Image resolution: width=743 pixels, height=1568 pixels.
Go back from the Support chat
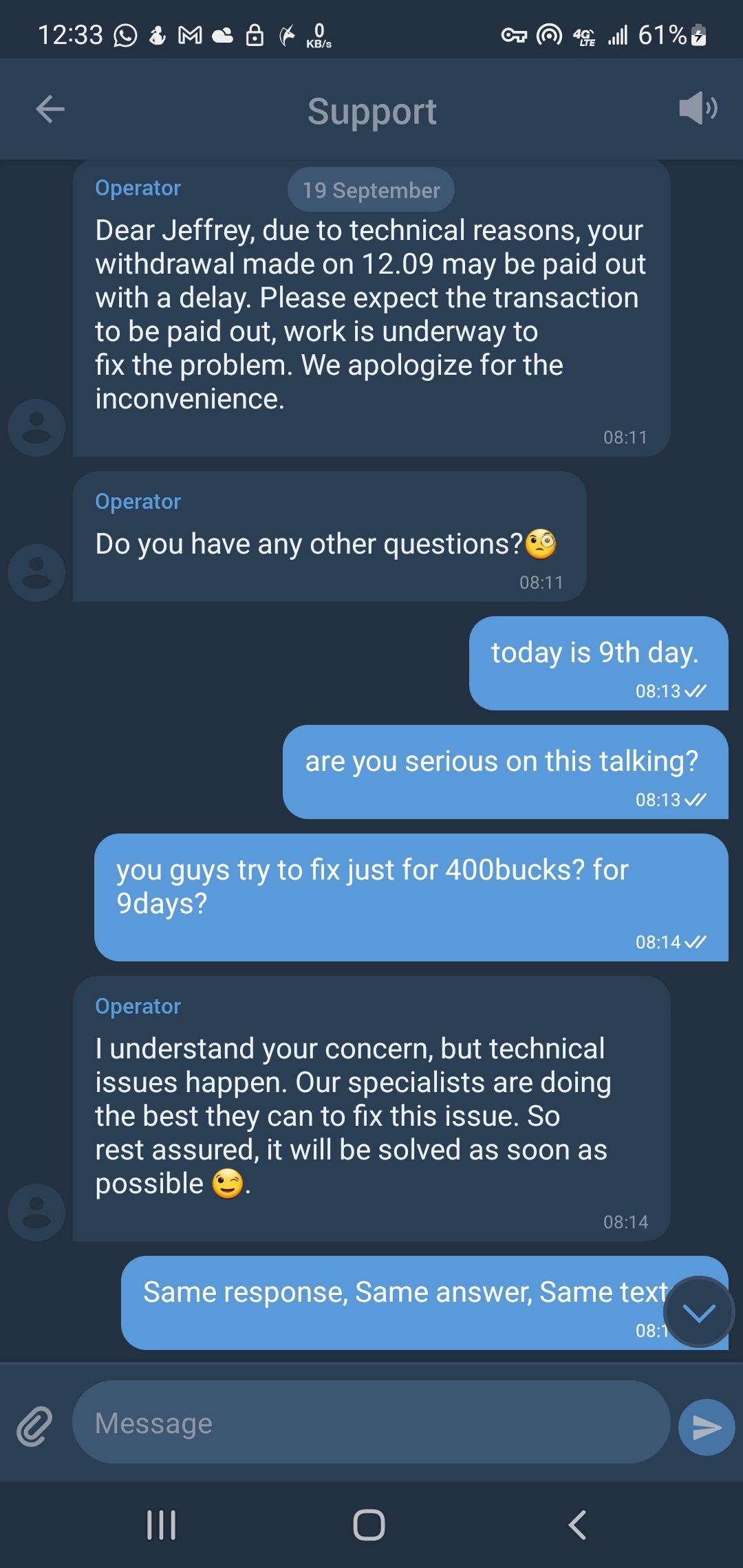click(x=50, y=109)
